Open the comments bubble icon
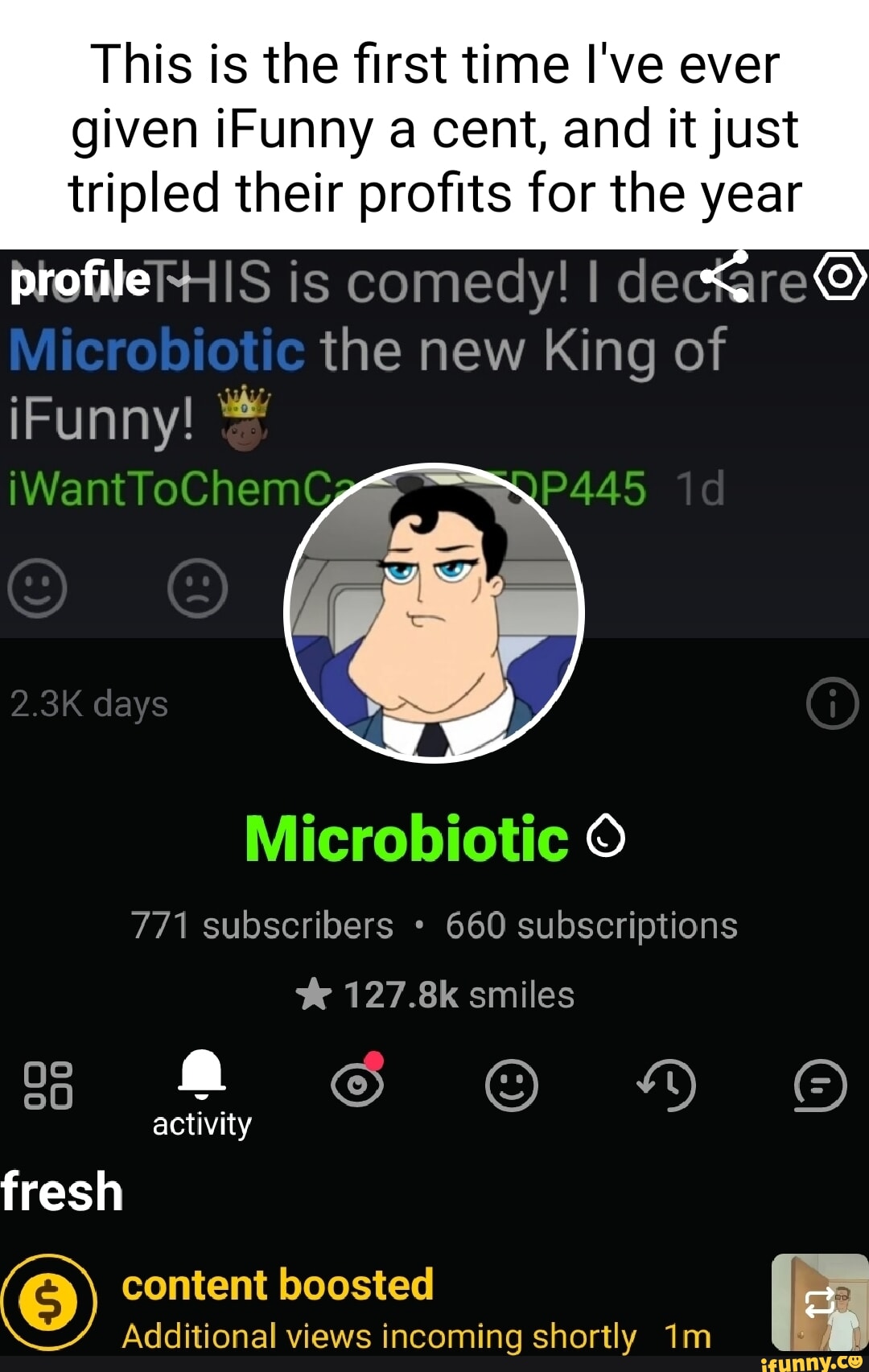 (819, 1085)
